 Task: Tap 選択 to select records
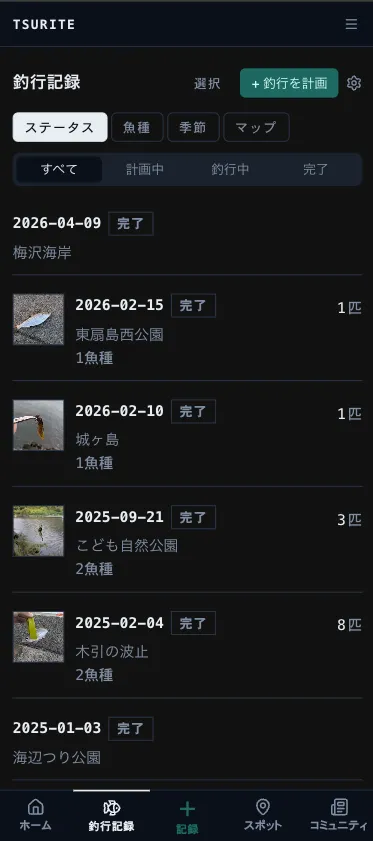coord(207,83)
